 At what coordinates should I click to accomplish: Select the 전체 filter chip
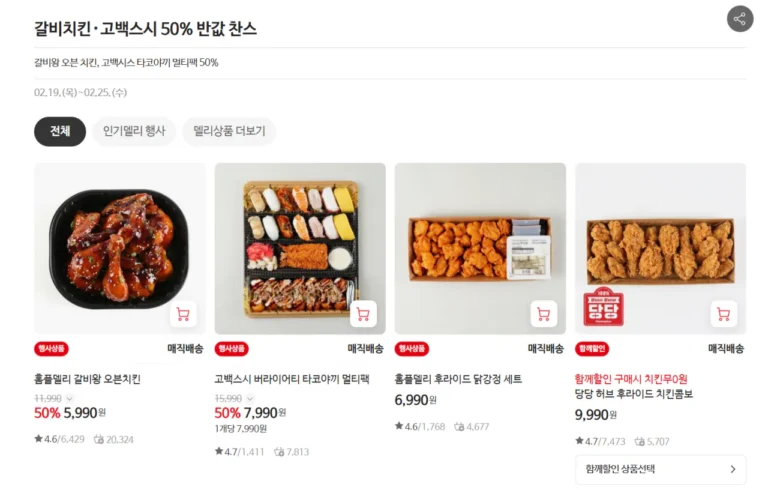(60, 131)
